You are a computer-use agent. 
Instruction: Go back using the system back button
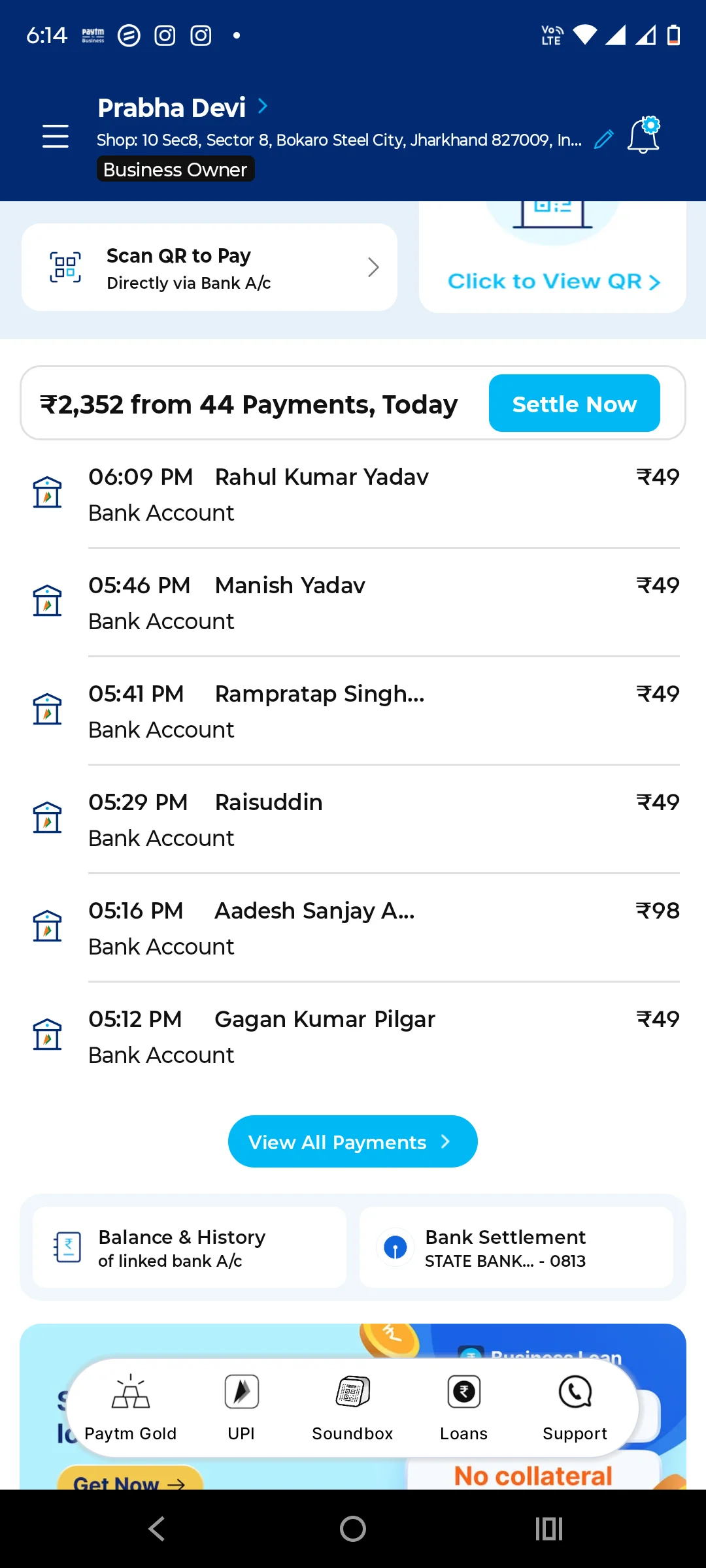[157, 1529]
